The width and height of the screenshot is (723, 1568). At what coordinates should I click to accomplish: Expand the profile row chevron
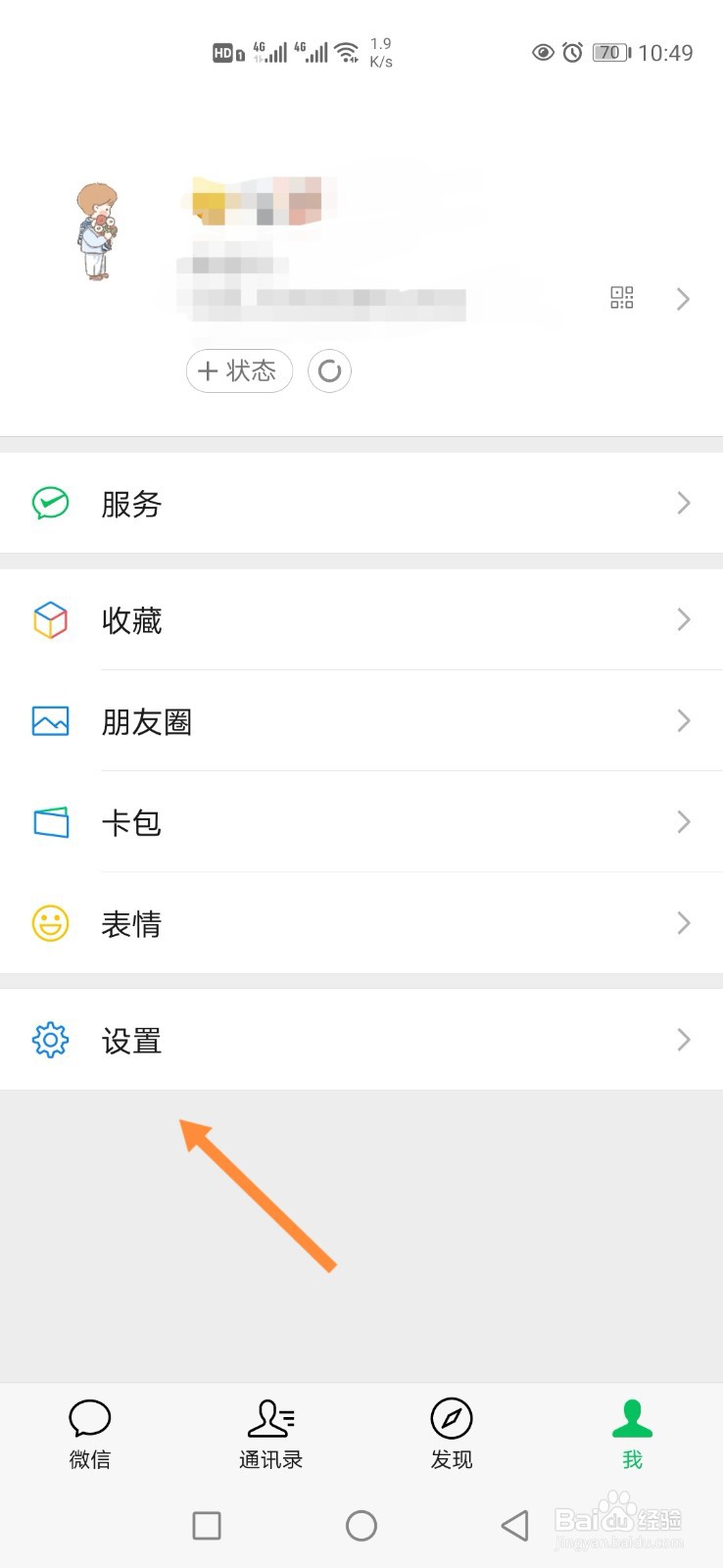click(683, 299)
